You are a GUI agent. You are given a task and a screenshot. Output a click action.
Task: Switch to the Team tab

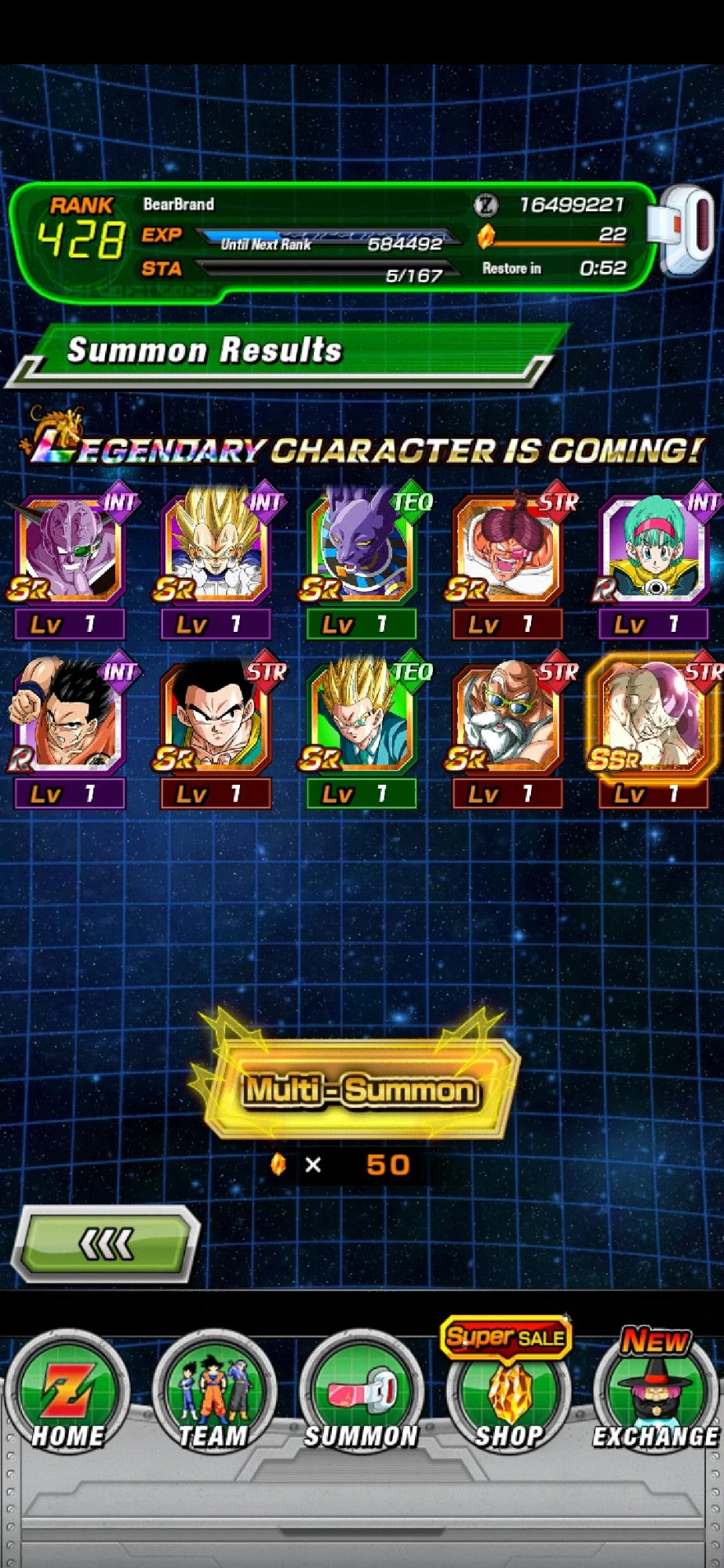point(213,1392)
